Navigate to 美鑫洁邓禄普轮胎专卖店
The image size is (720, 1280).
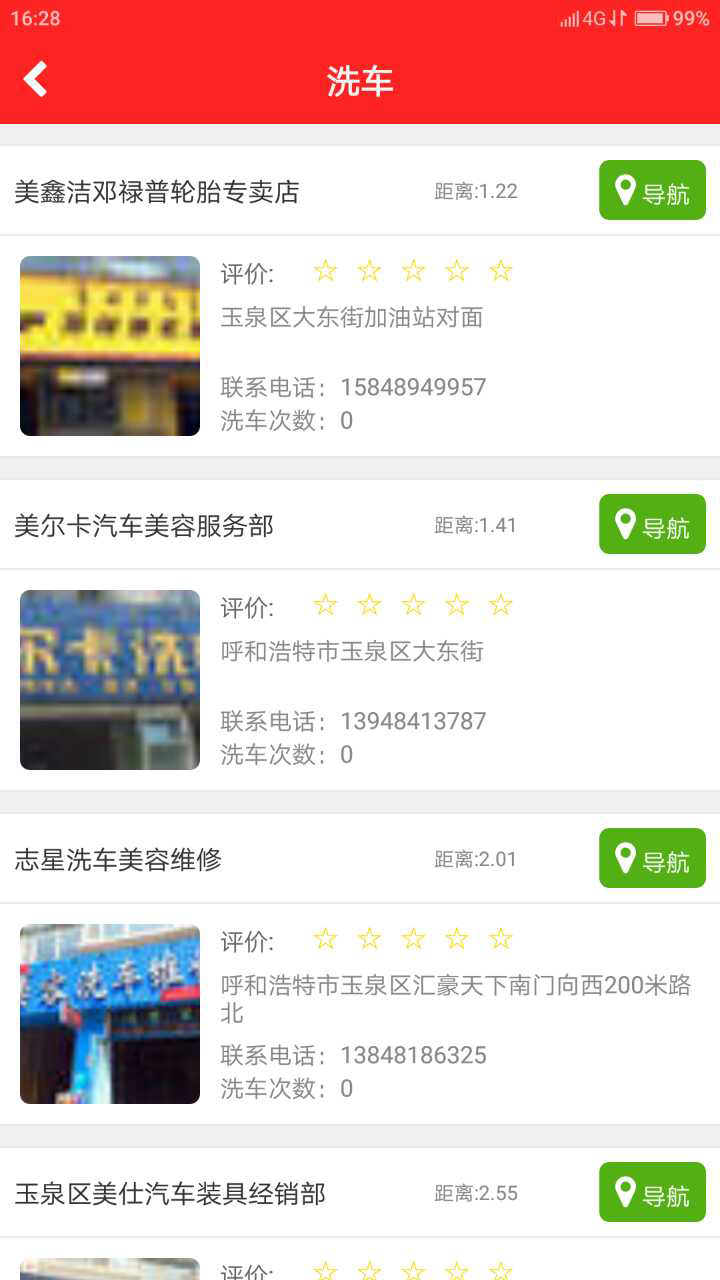pyautogui.click(x=652, y=190)
